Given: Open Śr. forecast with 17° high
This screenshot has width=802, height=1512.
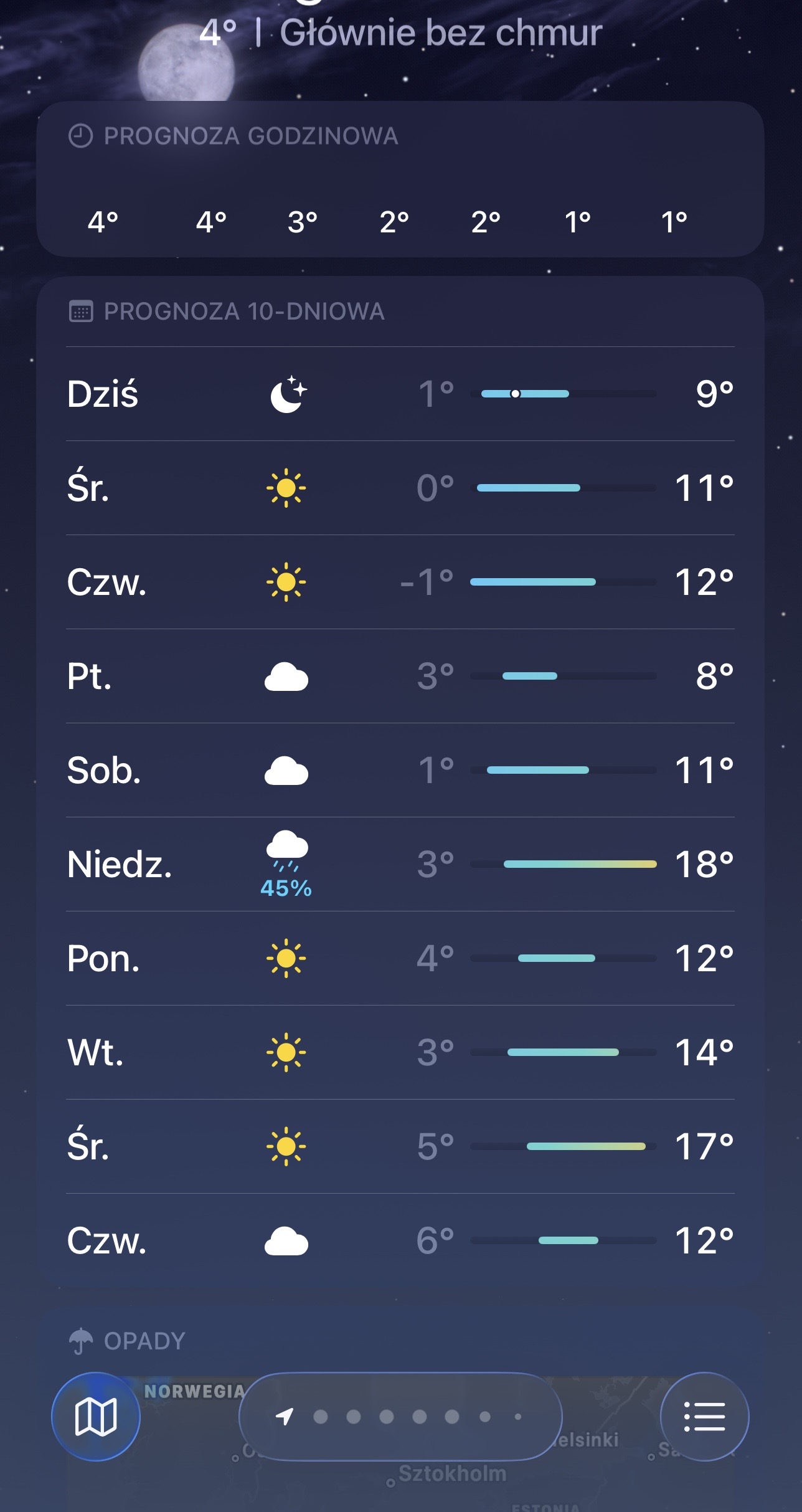Looking at the screenshot, I should [x=400, y=1146].
